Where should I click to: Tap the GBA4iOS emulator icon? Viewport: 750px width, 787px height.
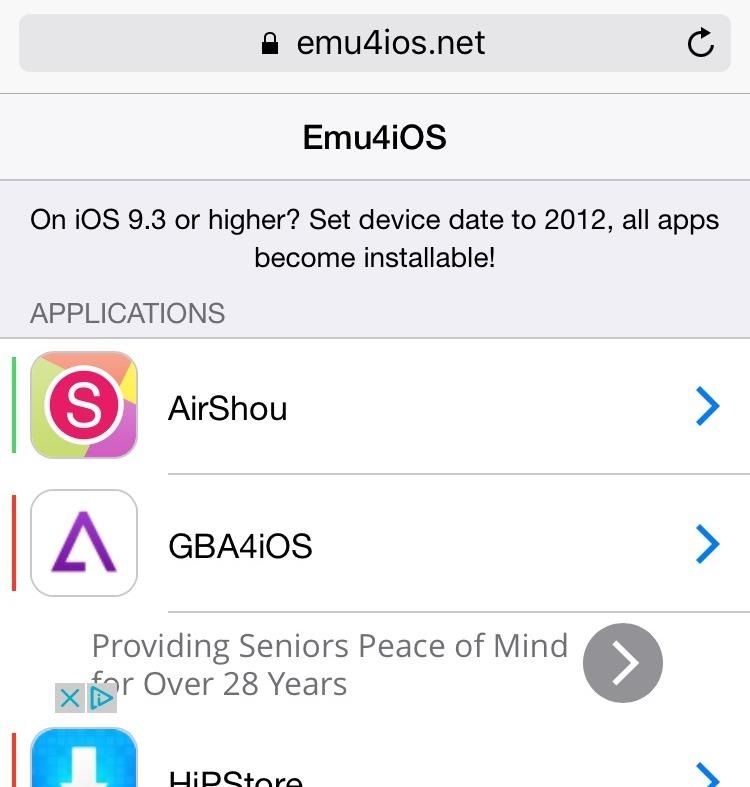83,544
